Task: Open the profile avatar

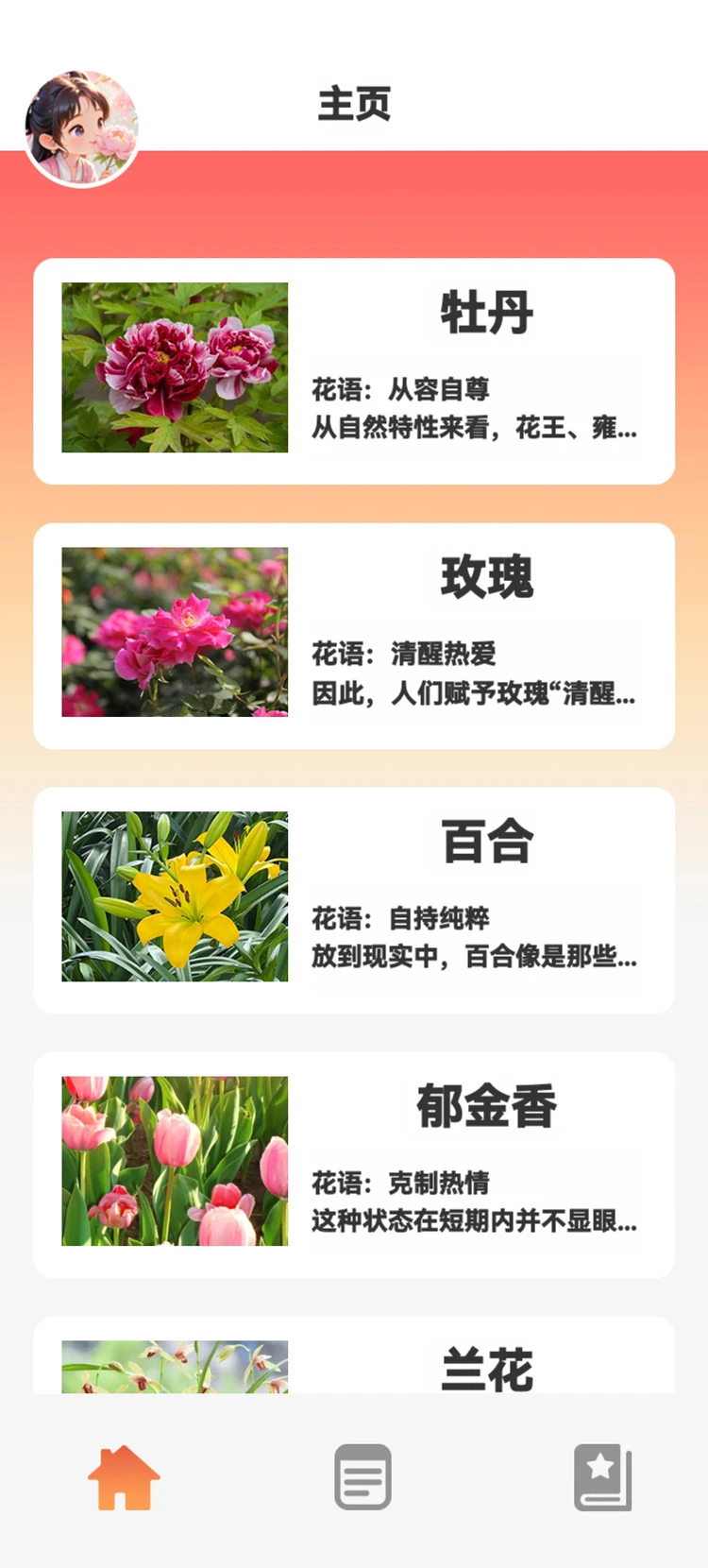Action: (x=81, y=128)
